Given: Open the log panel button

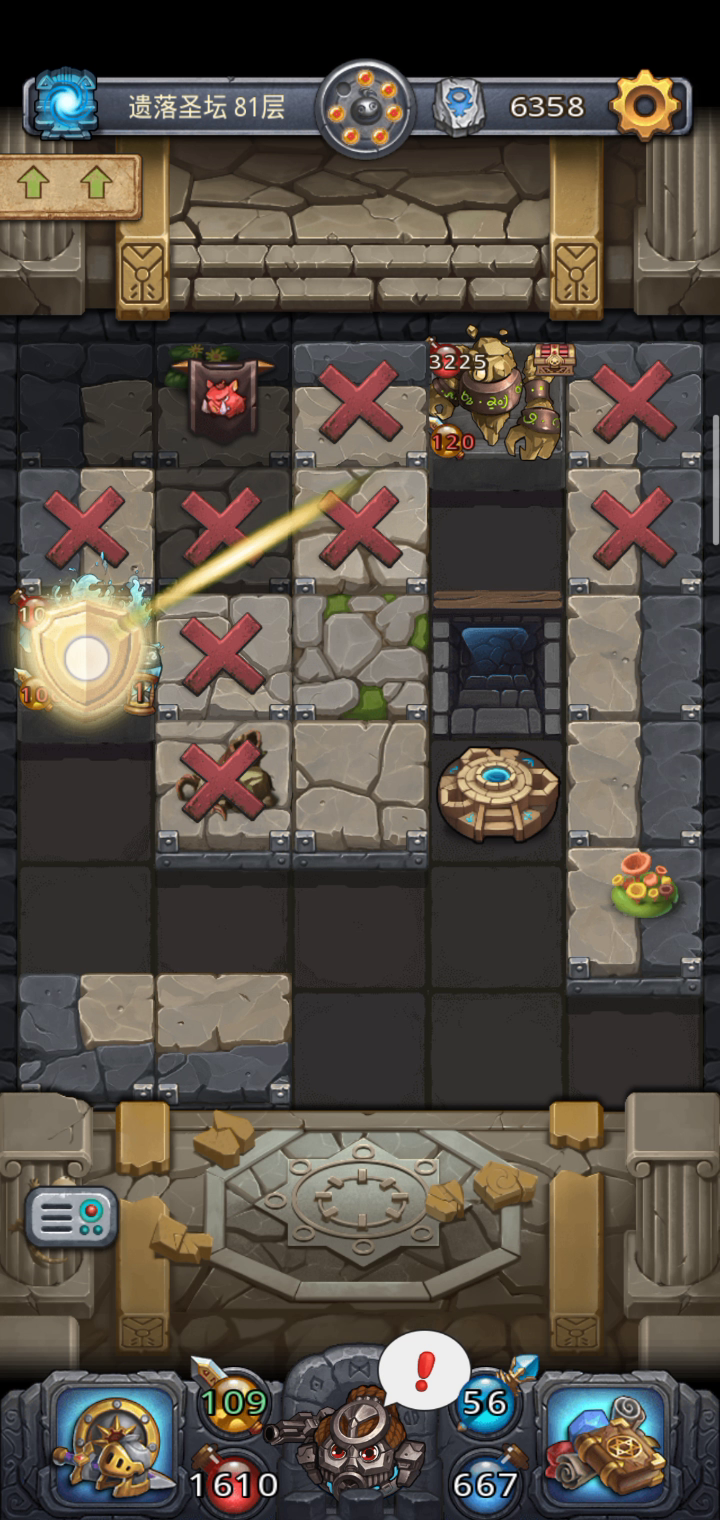Looking at the screenshot, I should (x=72, y=1216).
